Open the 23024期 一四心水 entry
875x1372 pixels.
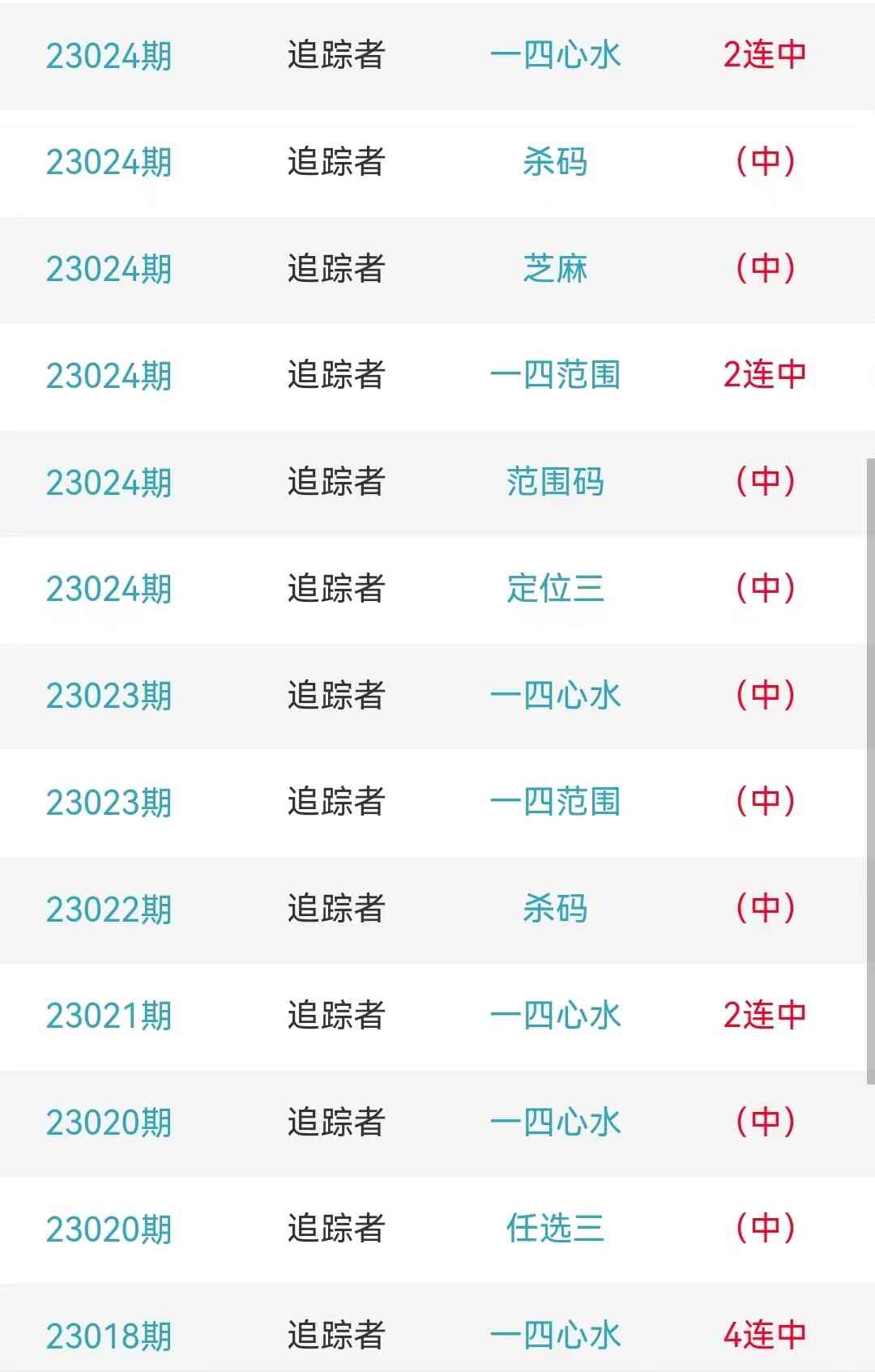click(555, 55)
